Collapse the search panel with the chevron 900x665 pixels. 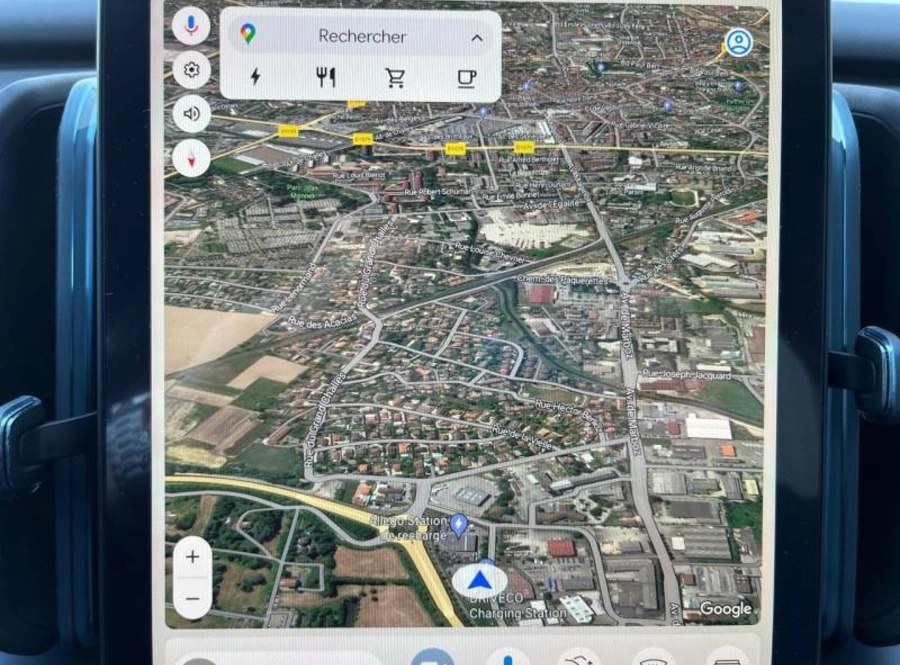point(477,38)
